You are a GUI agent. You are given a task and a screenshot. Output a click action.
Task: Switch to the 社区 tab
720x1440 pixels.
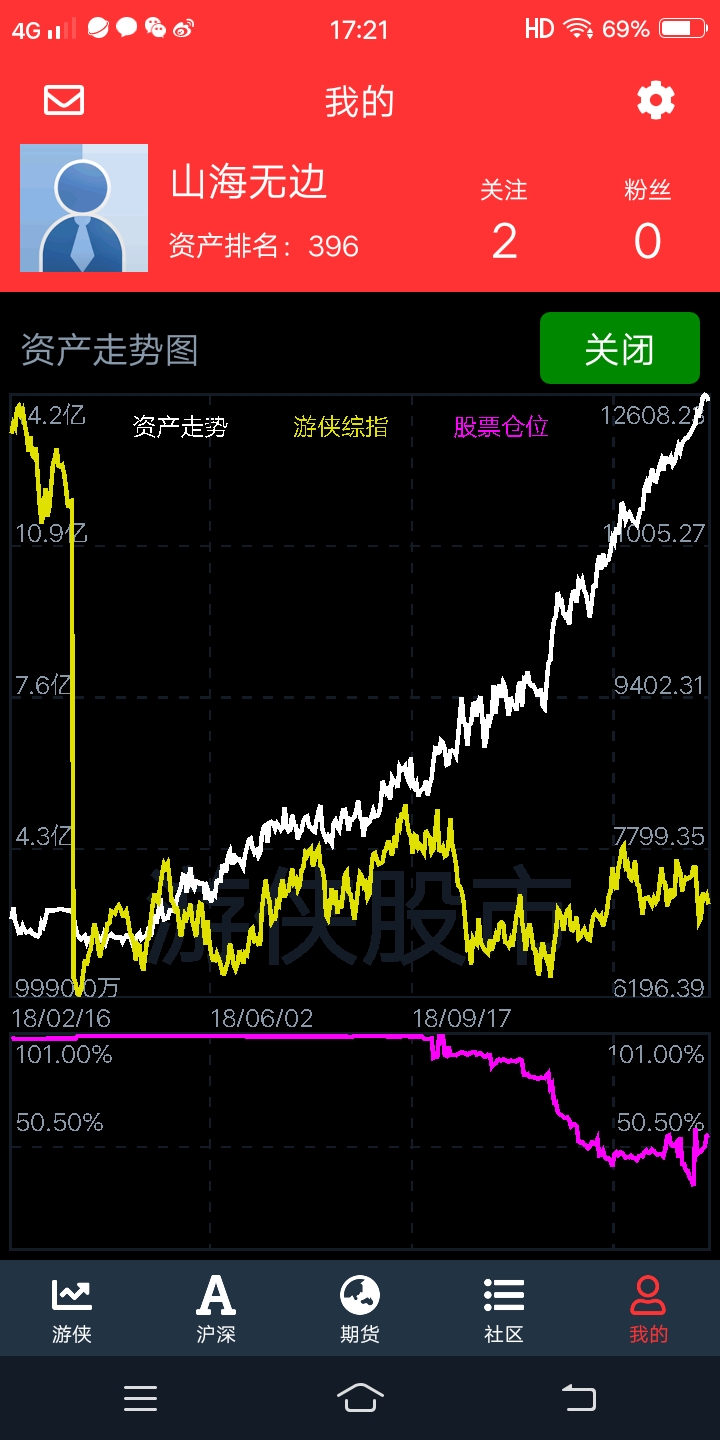click(x=504, y=1309)
